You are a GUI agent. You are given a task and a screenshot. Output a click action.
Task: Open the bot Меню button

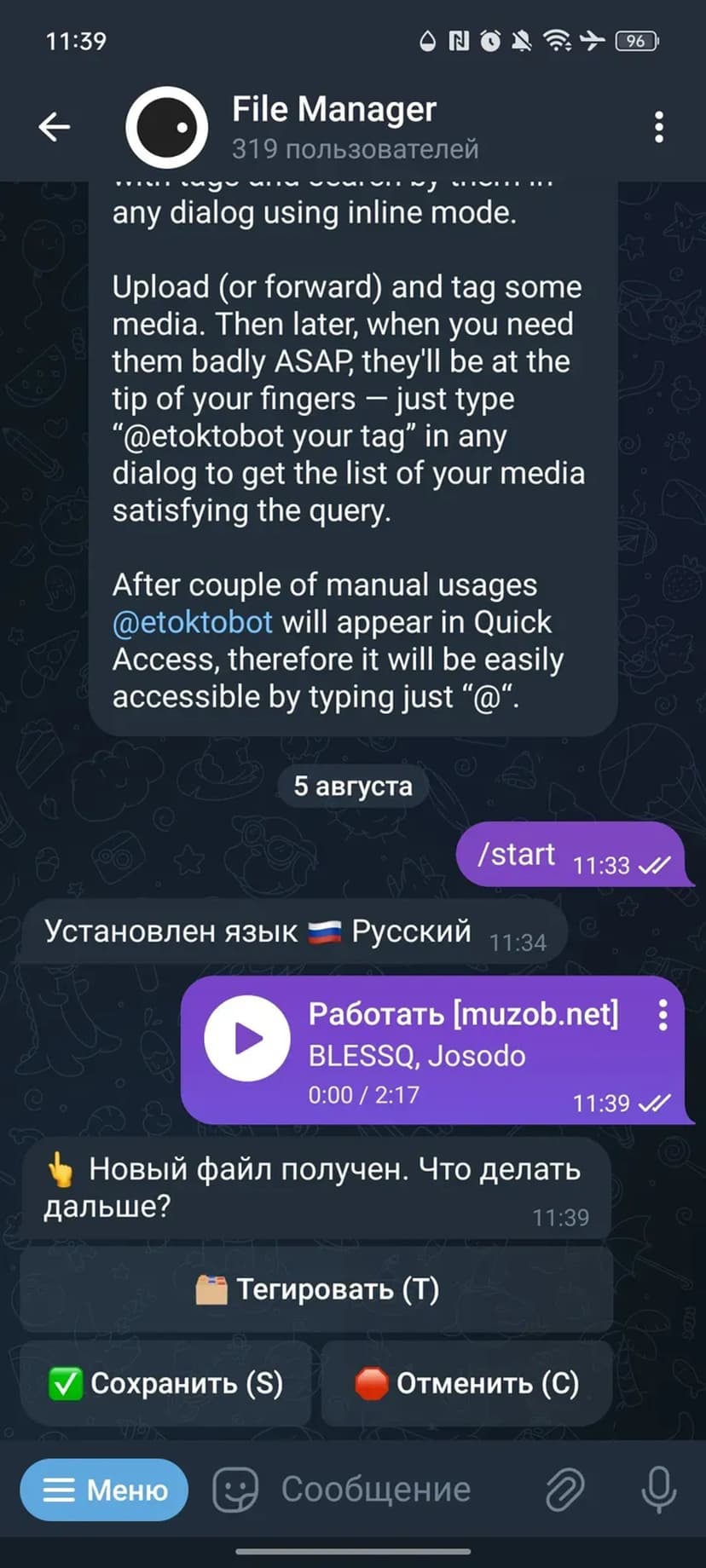pyautogui.click(x=104, y=1490)
